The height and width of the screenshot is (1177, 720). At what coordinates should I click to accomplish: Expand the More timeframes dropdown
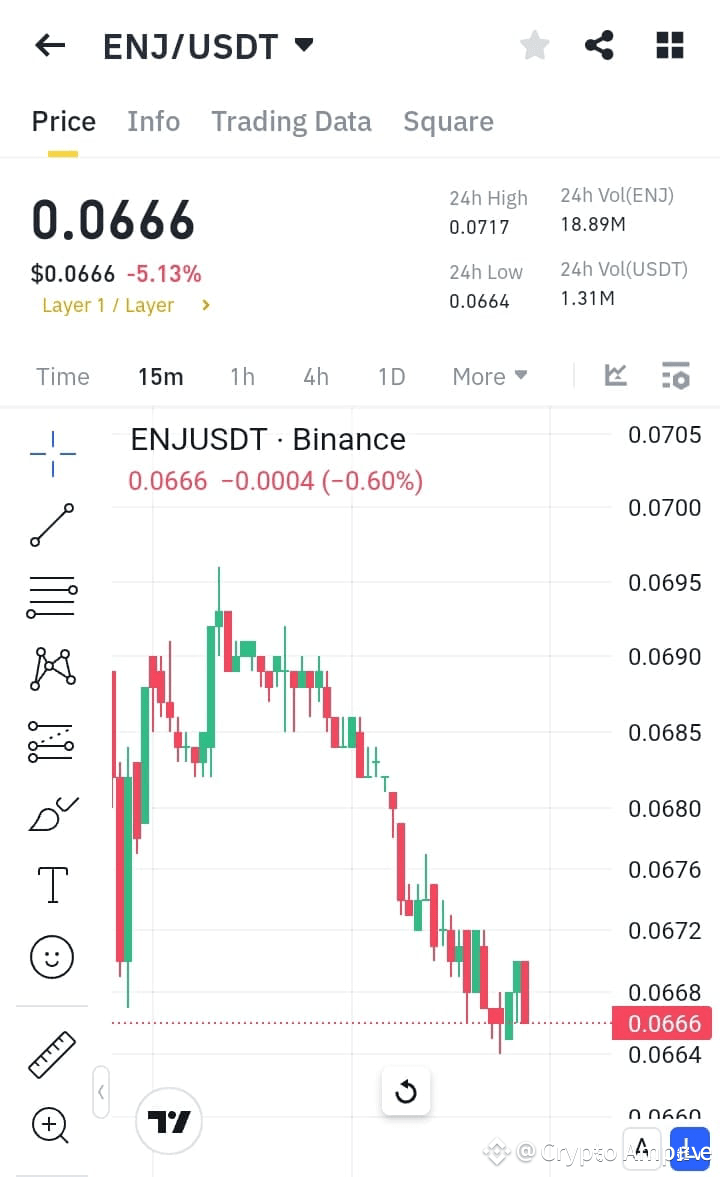click(489, 376)
